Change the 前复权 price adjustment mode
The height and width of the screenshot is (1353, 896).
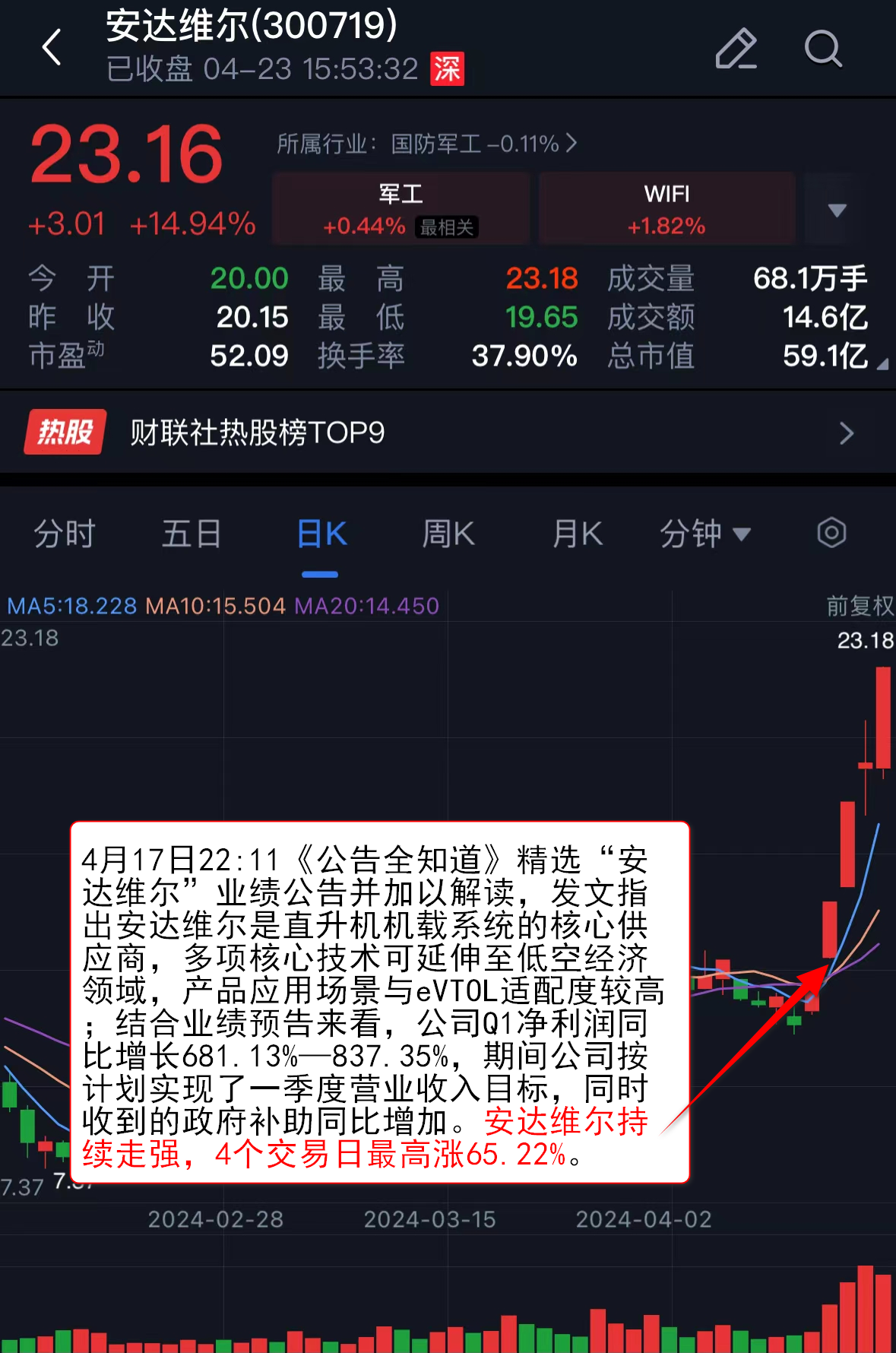(860, 606)
